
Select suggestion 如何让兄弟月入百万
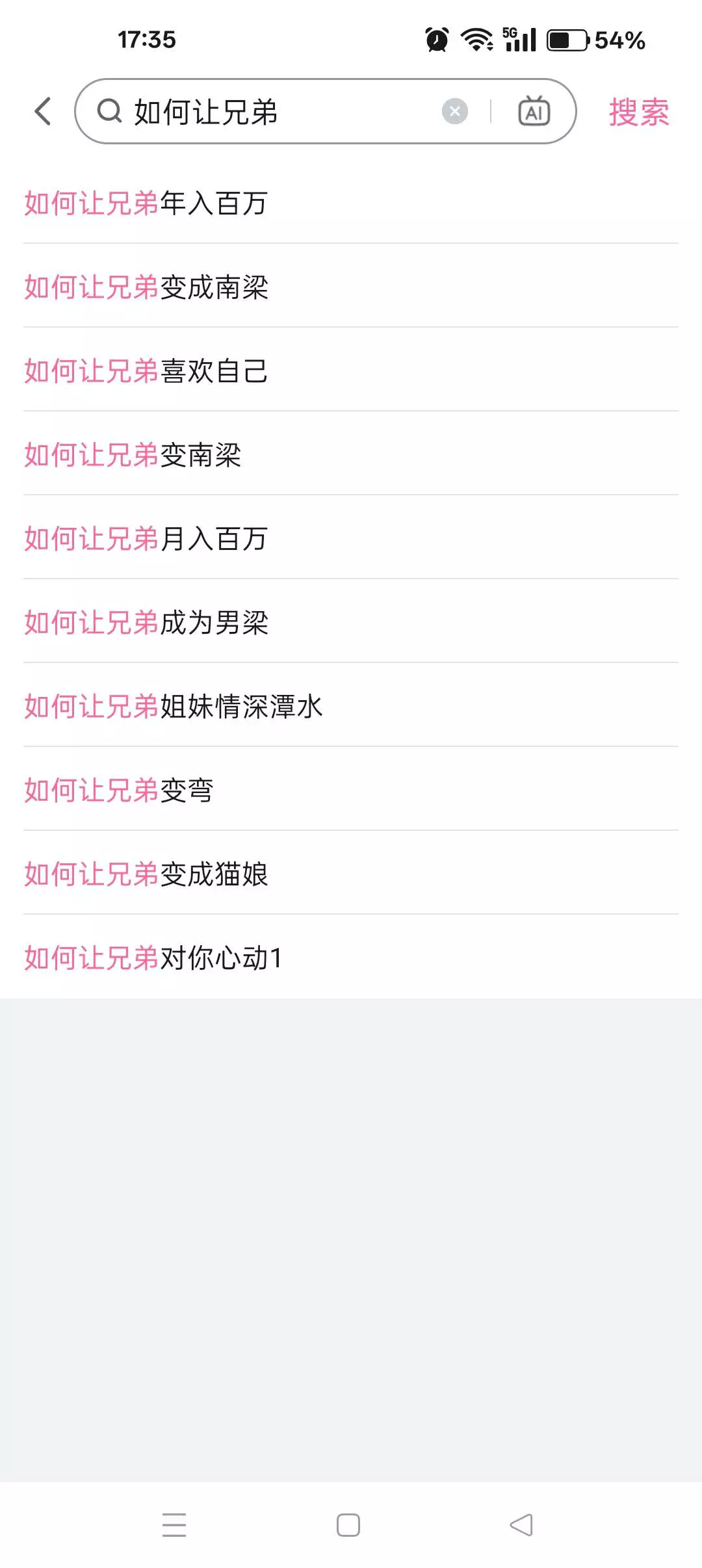146,539
